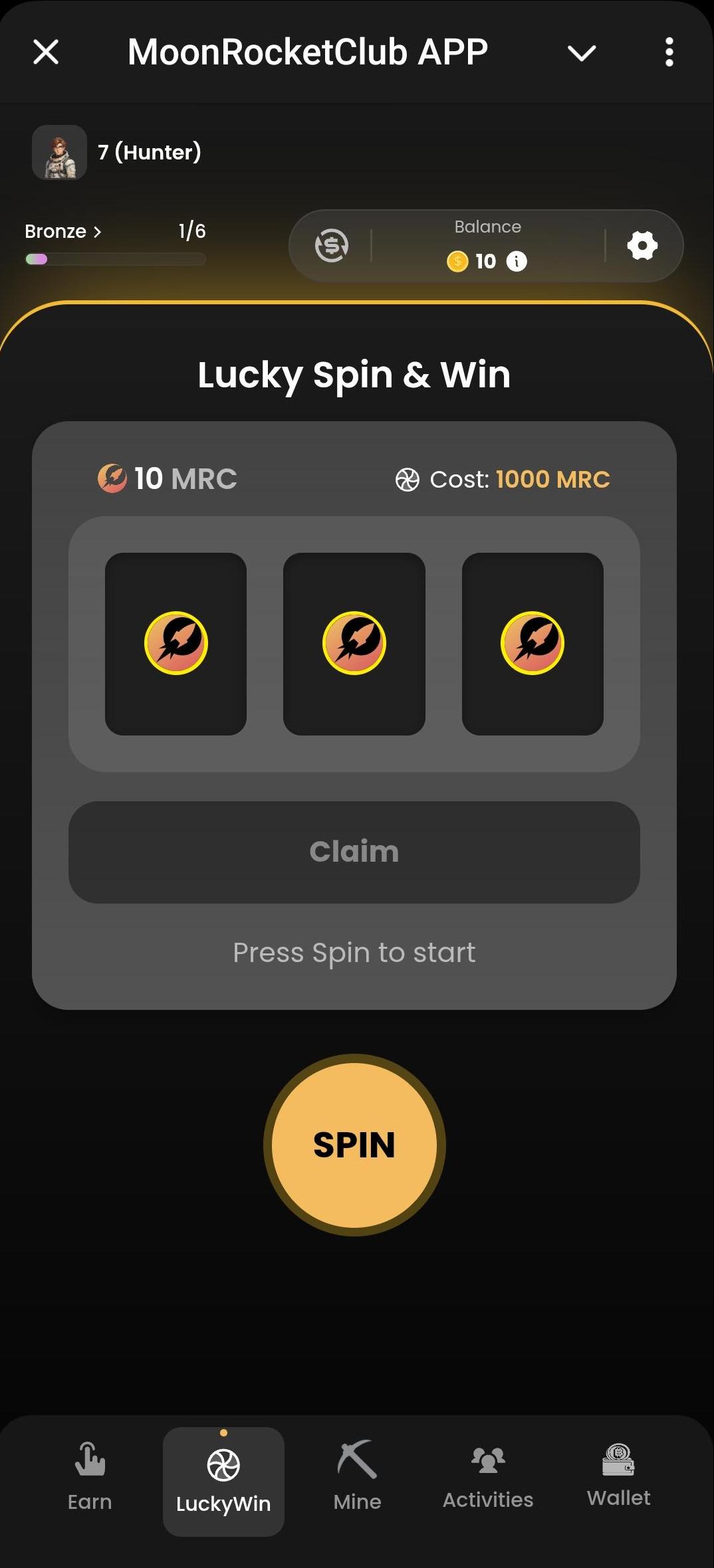This screenshot has width=714, height=1568.
Task: Collapse the app with the chevron arrow
Action: [x=582, y=52]
